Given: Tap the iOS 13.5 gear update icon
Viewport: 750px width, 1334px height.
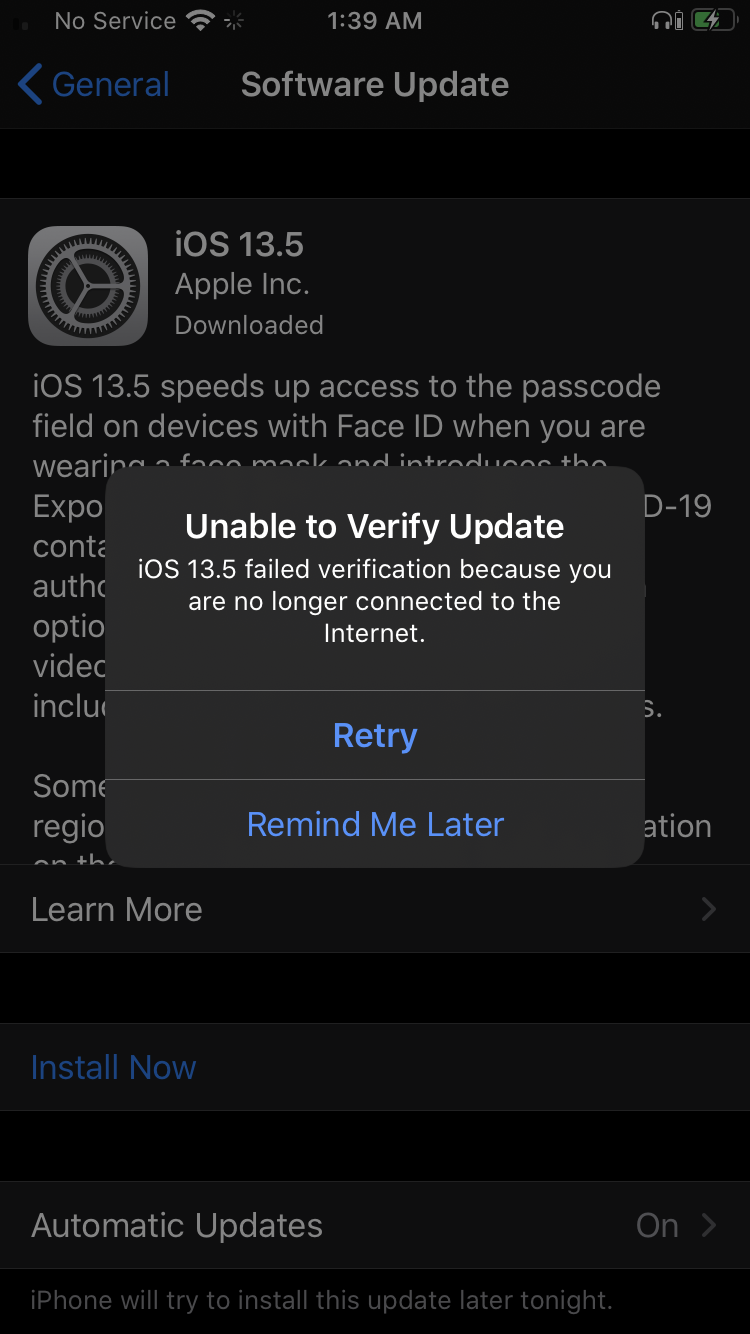Looking at the screenshot, I should click(x=88, y=285).
